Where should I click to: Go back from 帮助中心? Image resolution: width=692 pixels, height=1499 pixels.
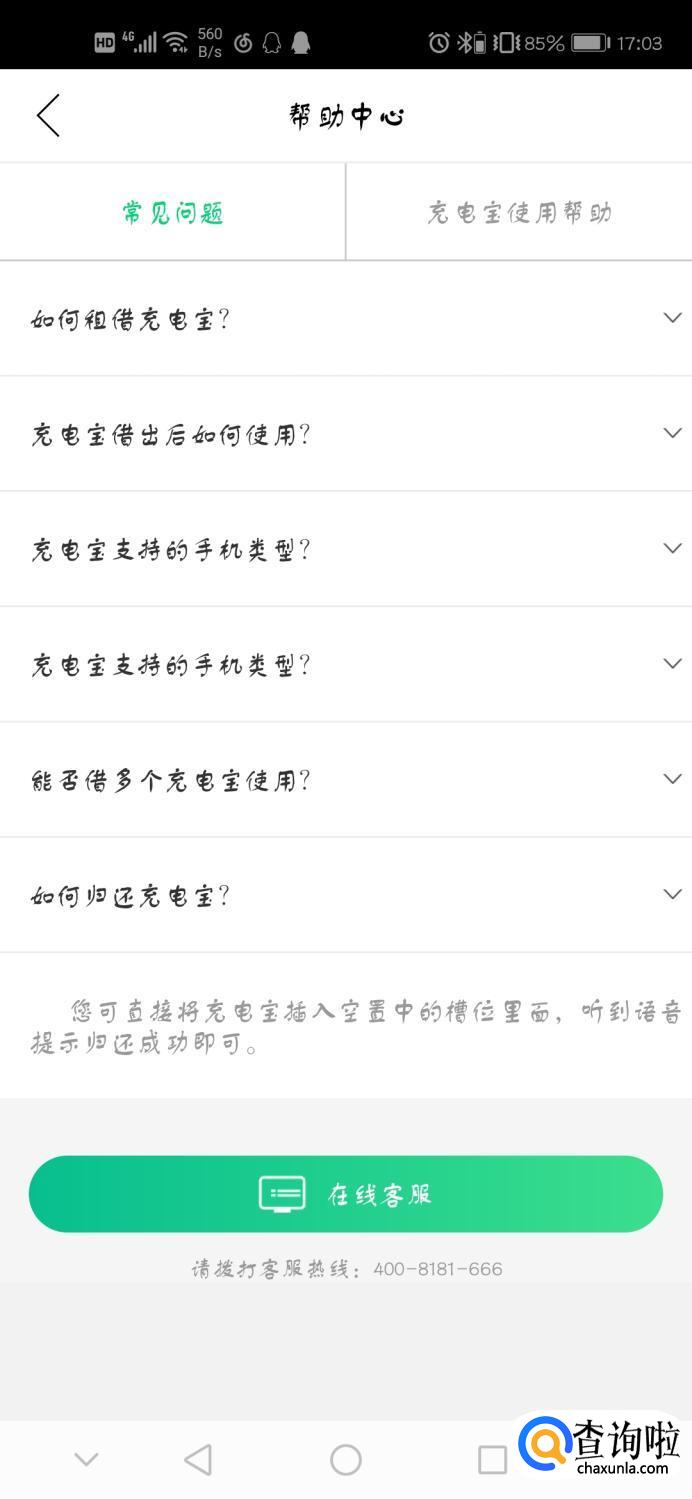[x=48, y=116]
